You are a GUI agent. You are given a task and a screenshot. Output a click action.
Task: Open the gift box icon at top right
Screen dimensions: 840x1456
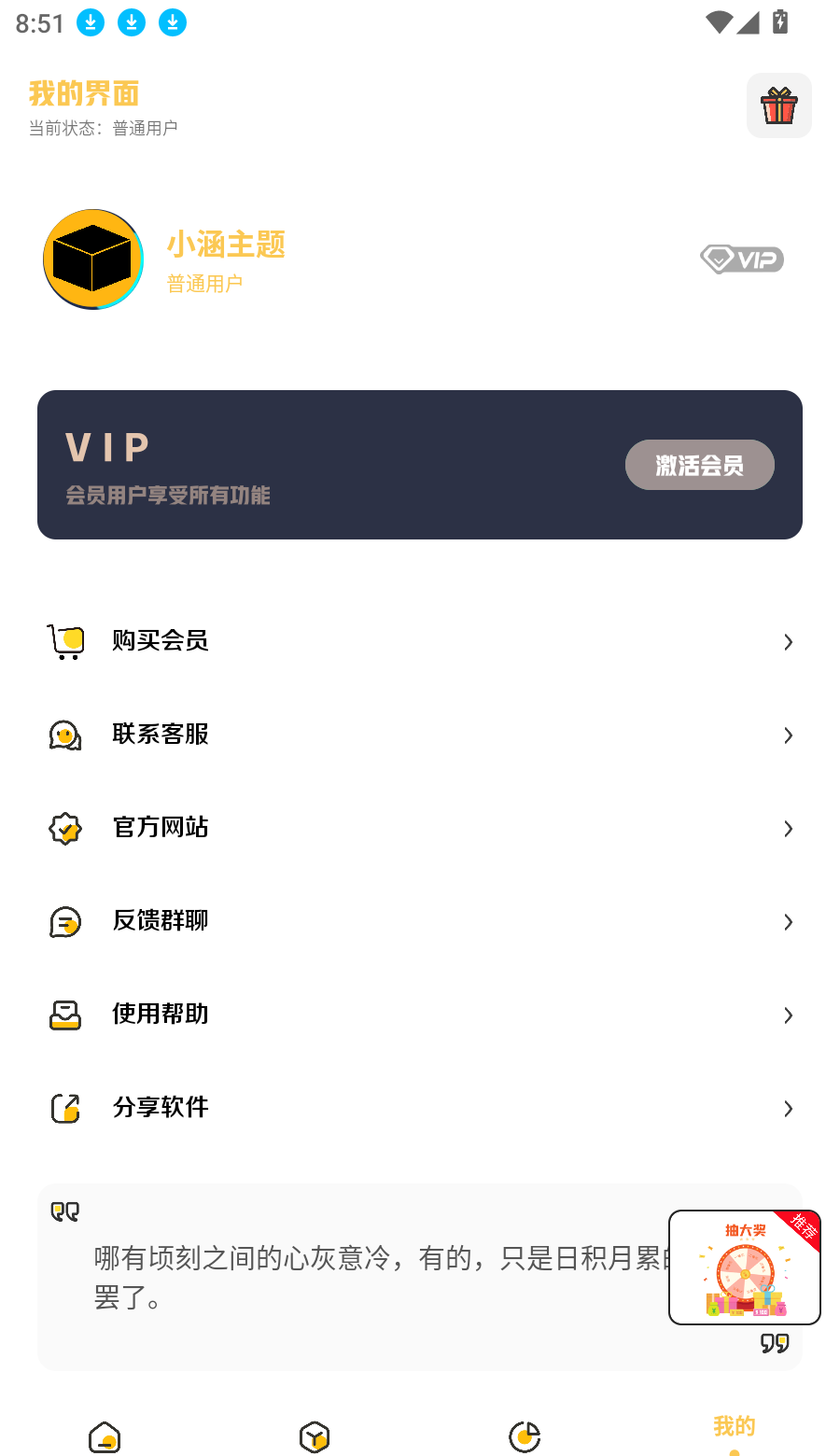779,105
